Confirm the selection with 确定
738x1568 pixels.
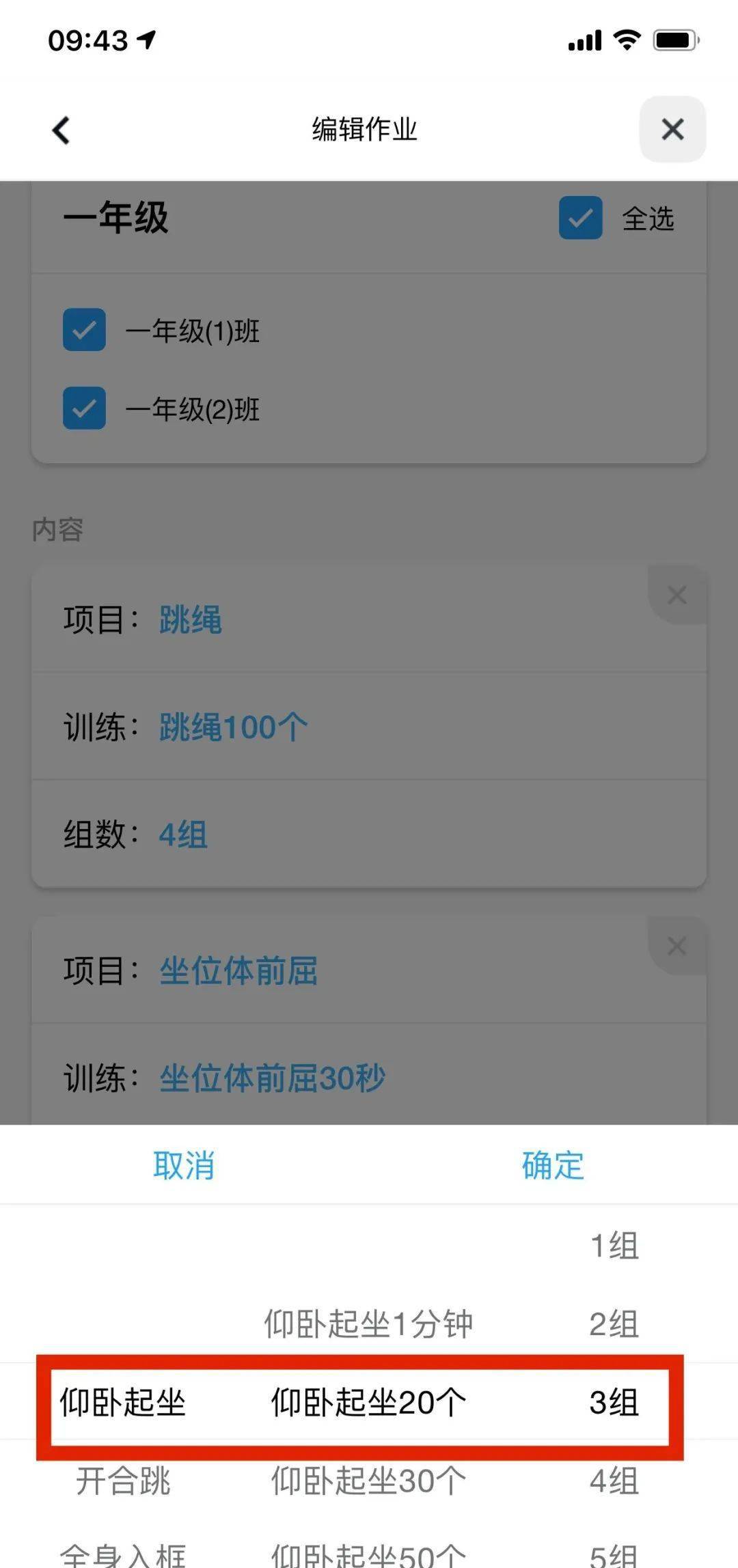coord(553,1165)
